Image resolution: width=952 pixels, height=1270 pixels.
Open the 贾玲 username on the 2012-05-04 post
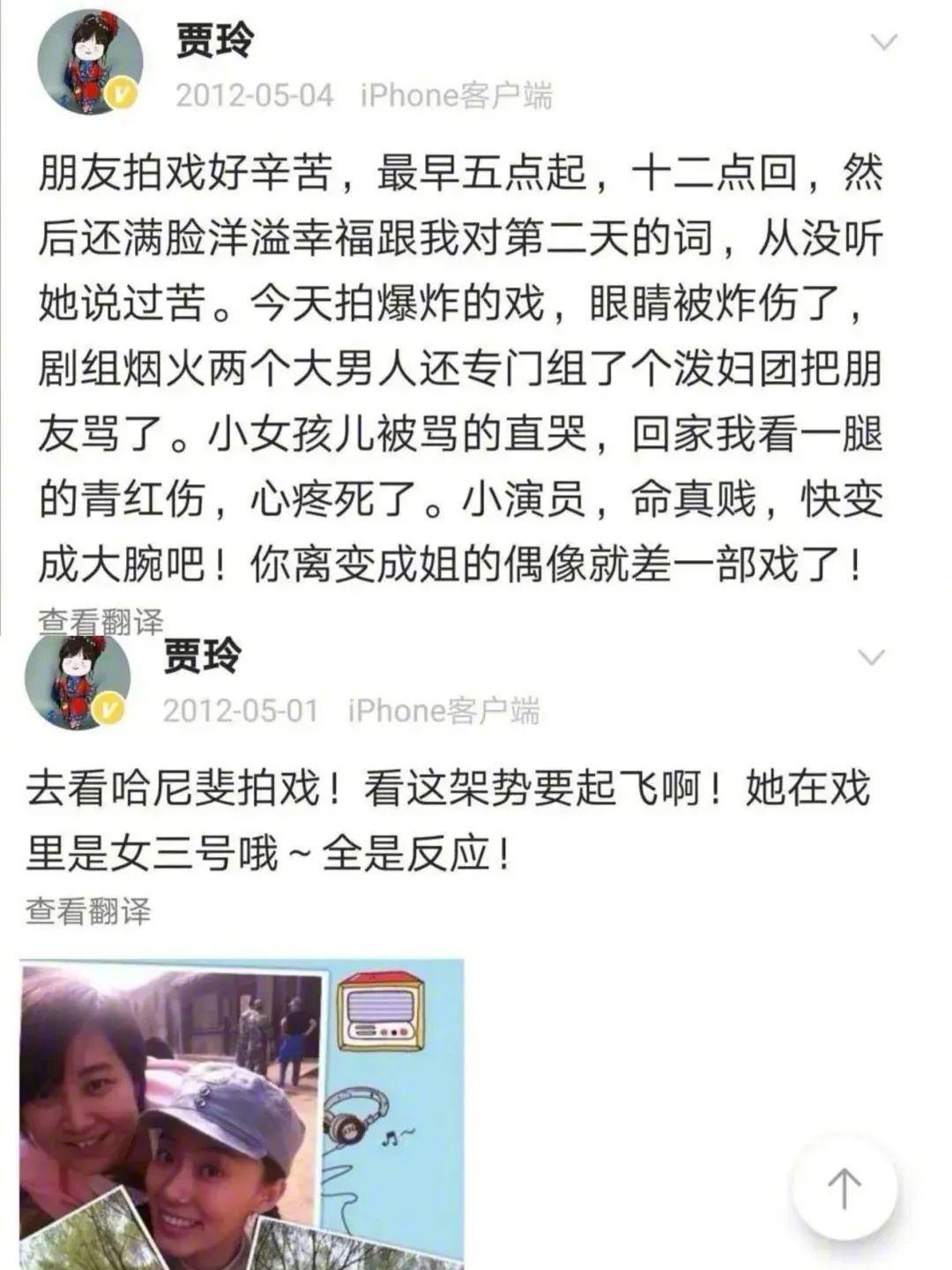[x=214, y=41]
